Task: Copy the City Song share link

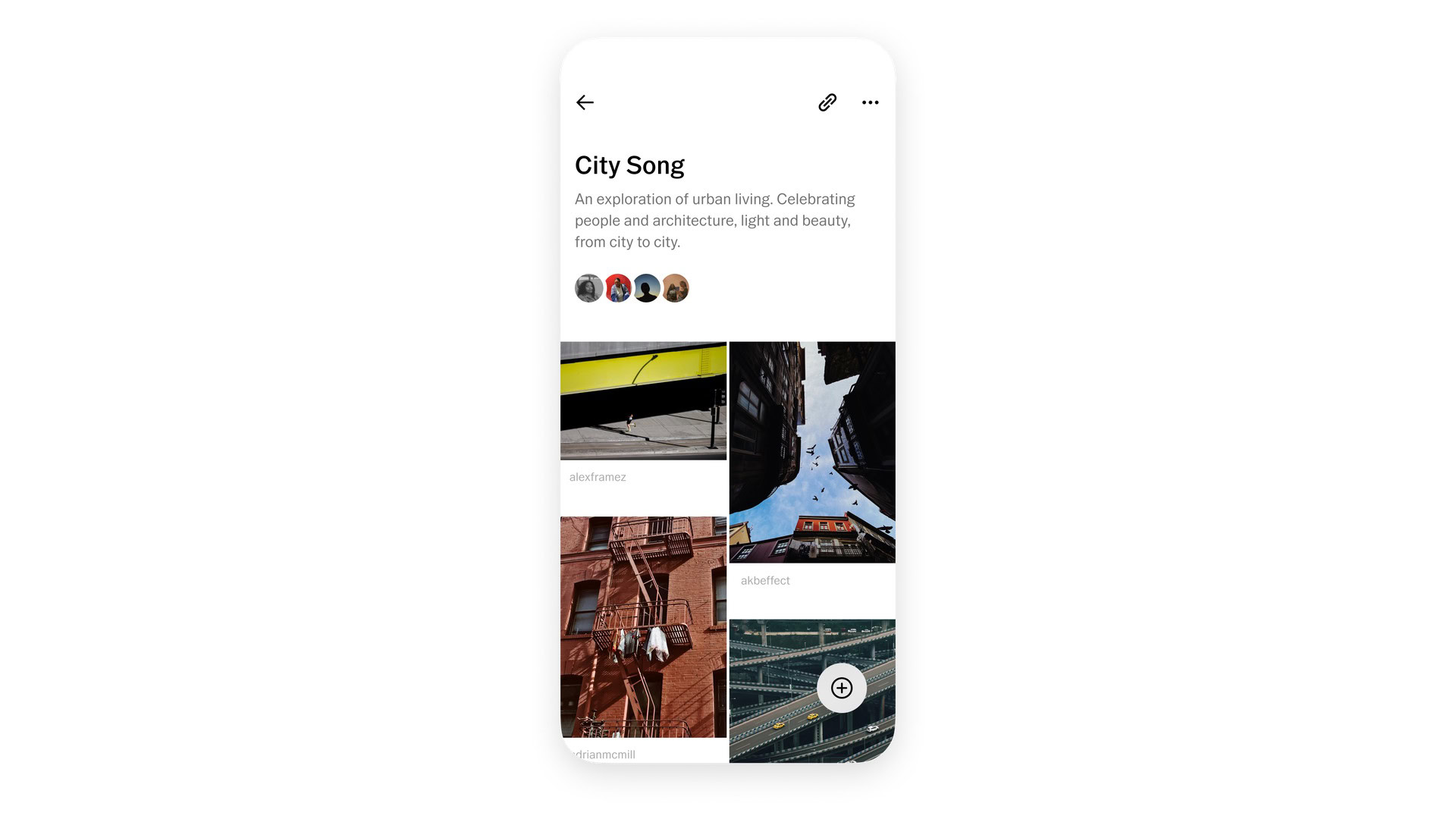Action: (827, 102)
